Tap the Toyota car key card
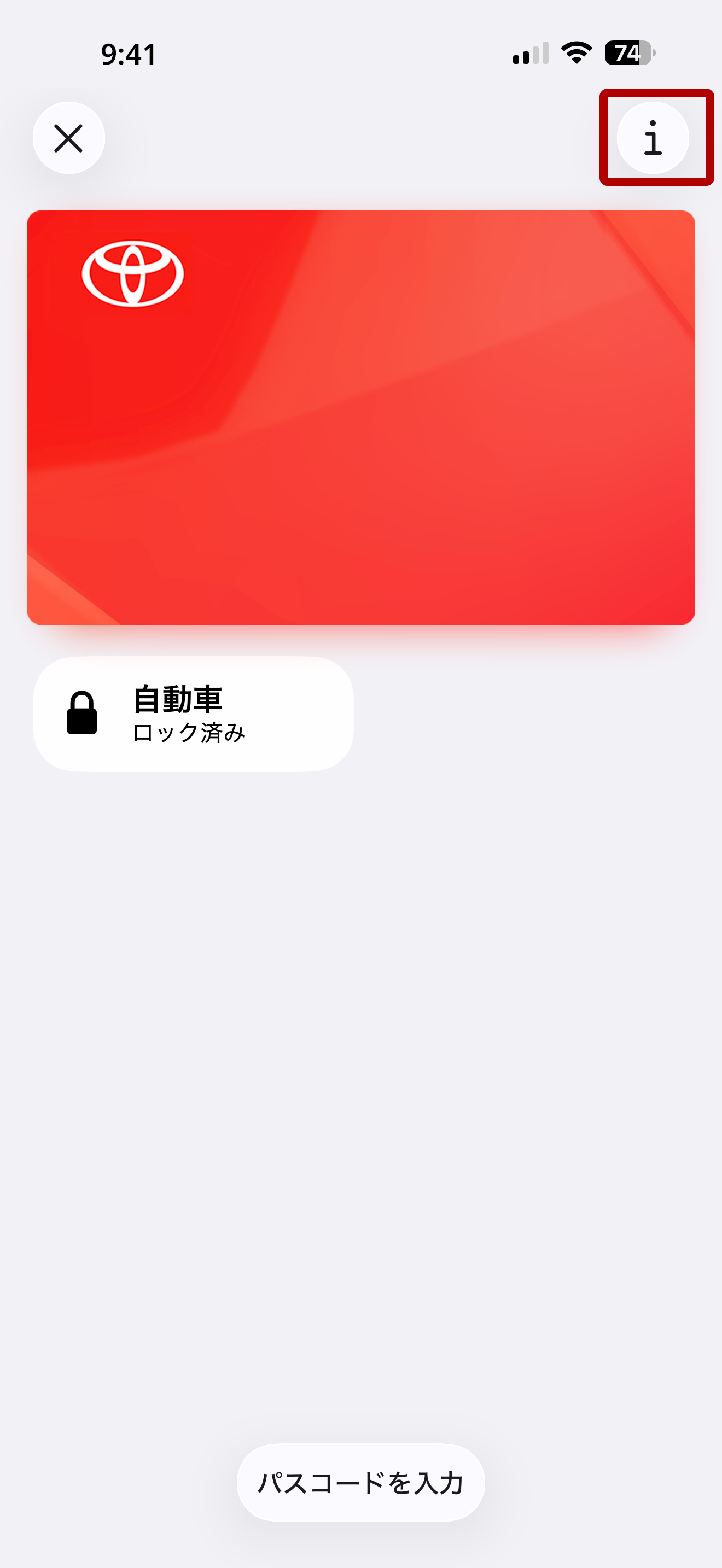Viewport: 722px width, 1568px height. coord(360,417)
